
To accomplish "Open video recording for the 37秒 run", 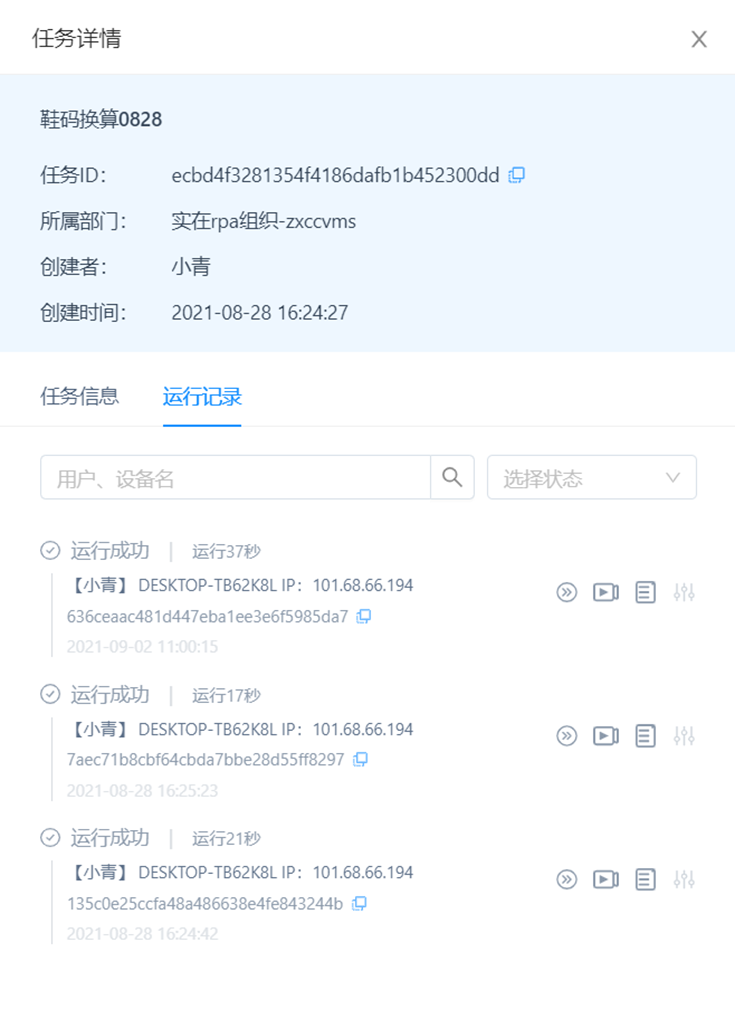I will [605, 592].
